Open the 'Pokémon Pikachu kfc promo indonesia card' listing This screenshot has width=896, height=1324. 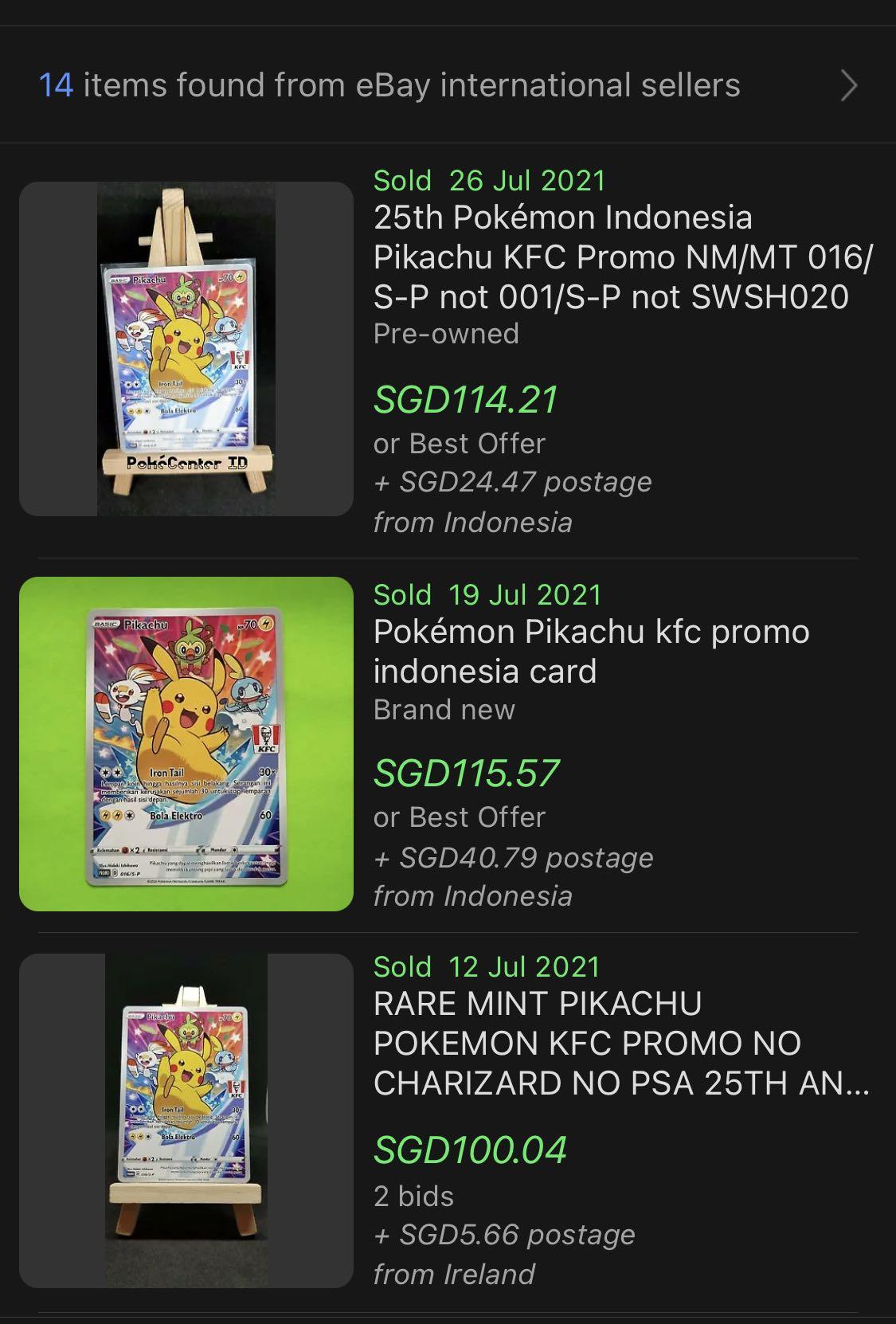589,652
